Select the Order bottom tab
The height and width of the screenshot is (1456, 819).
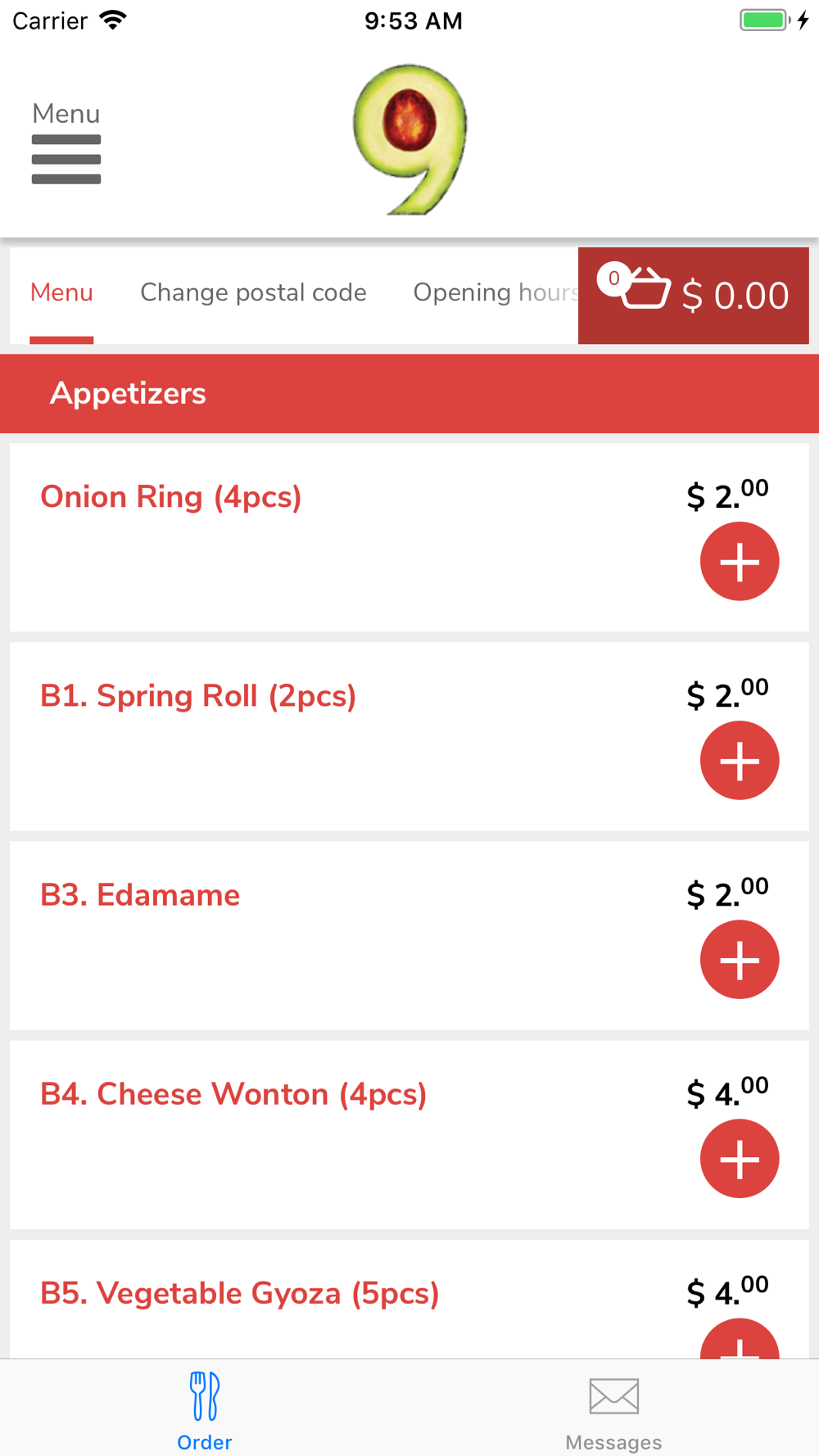coord(205,1409)
